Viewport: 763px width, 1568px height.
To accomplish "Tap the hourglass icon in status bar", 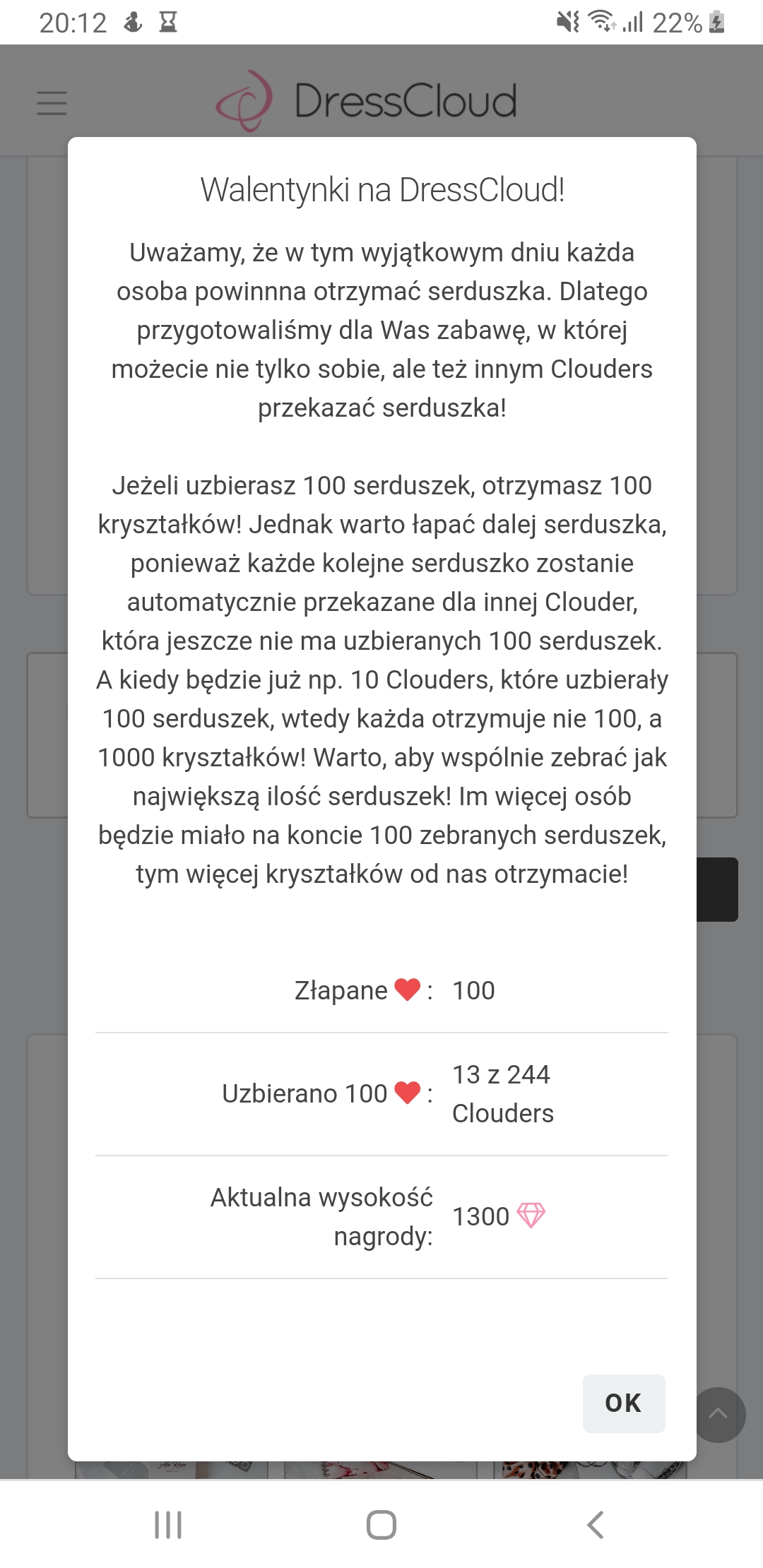I will pyautogui.click(x=167, y=21).
